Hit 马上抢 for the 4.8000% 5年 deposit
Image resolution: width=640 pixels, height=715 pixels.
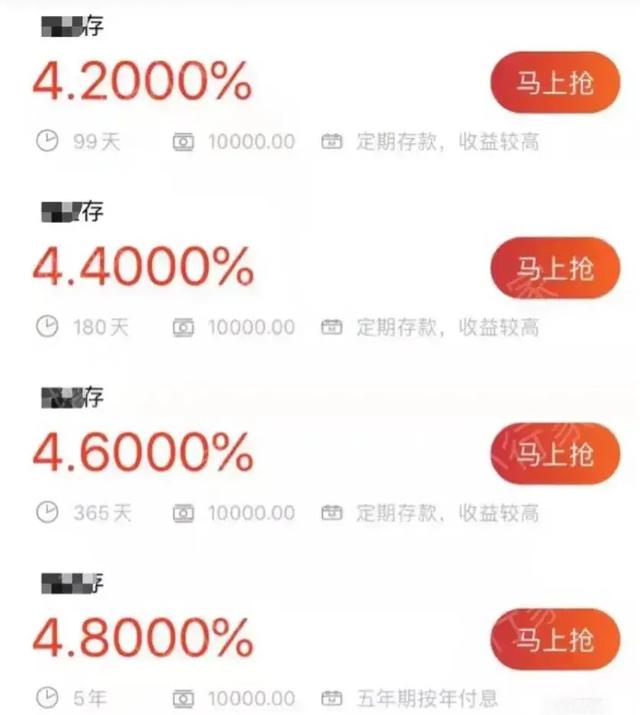pos(554,639)
